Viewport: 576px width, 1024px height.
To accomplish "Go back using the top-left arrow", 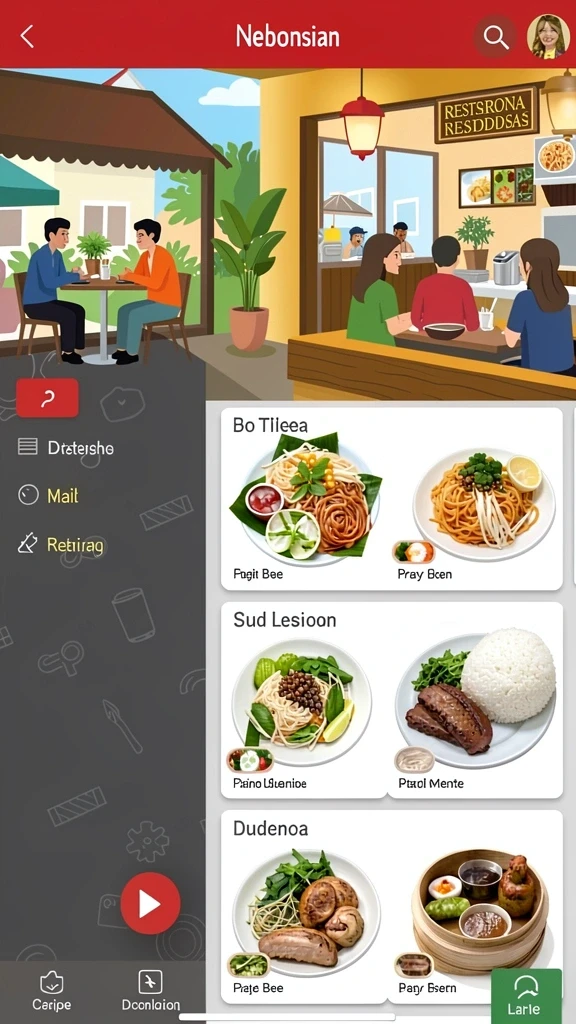I will coord(27,37).
